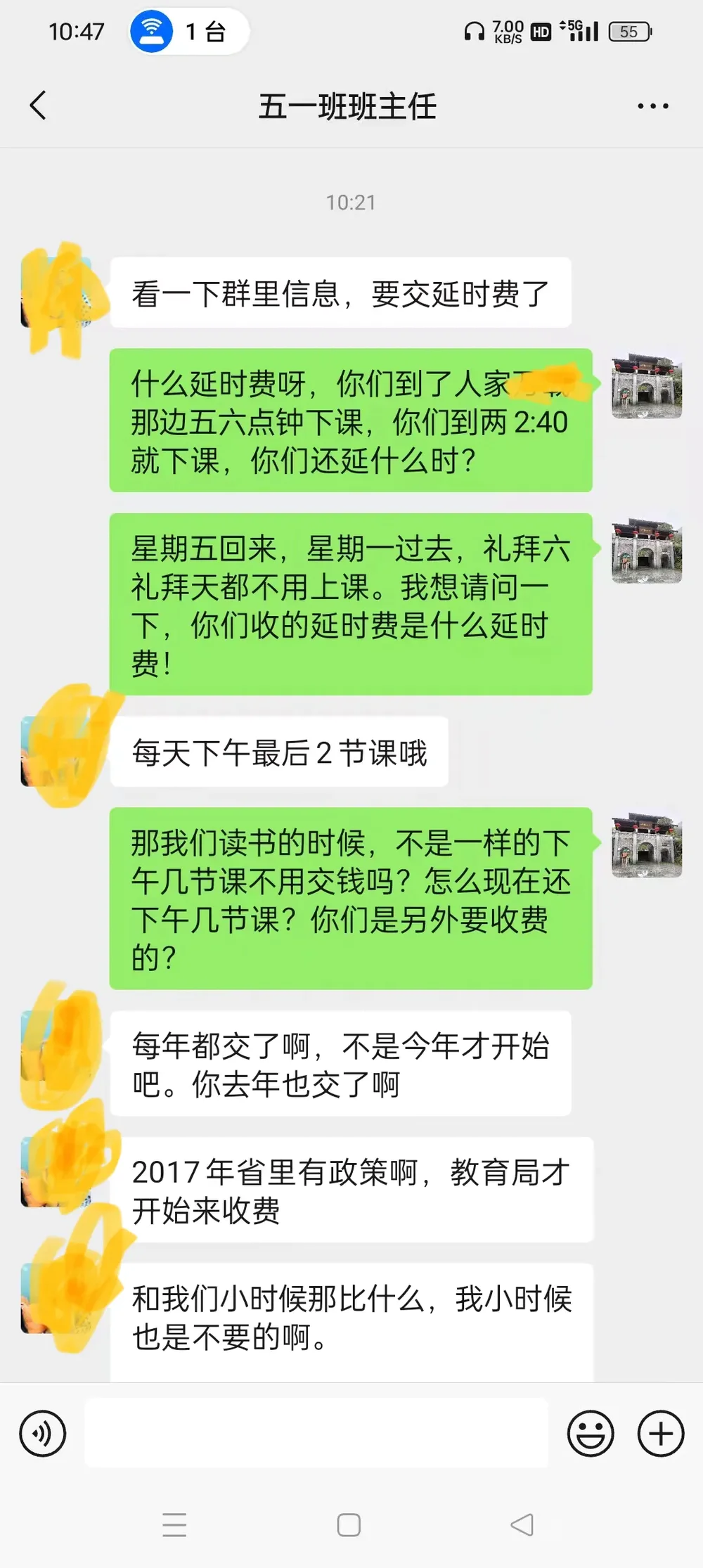Open the chat's three-dot menu
The height and width of the screenshot is (1568, 703).
pyautogui.click(x=652, y=106)
